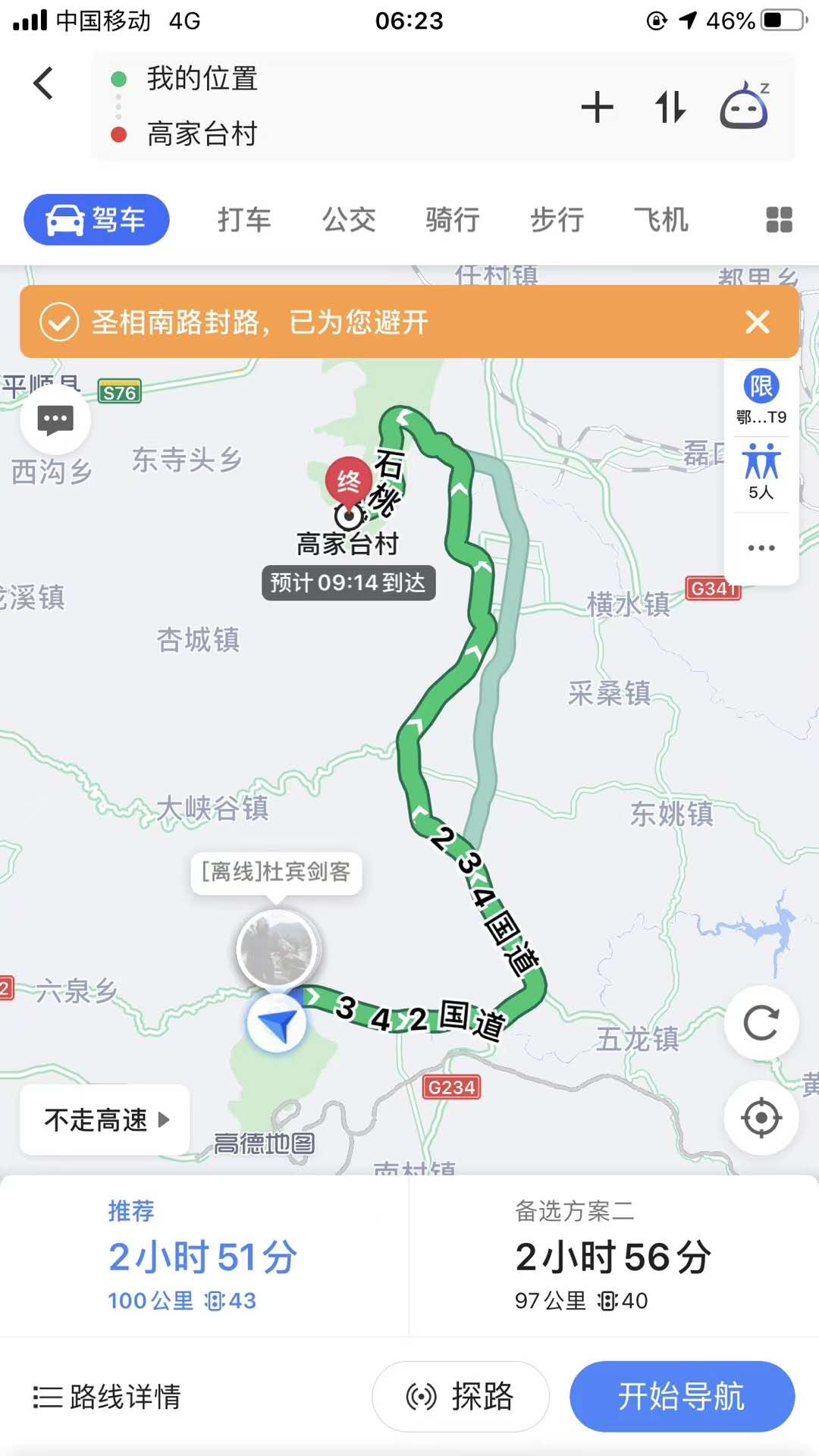
Task: Open the message feedback bubble
Action: (55, 419)
